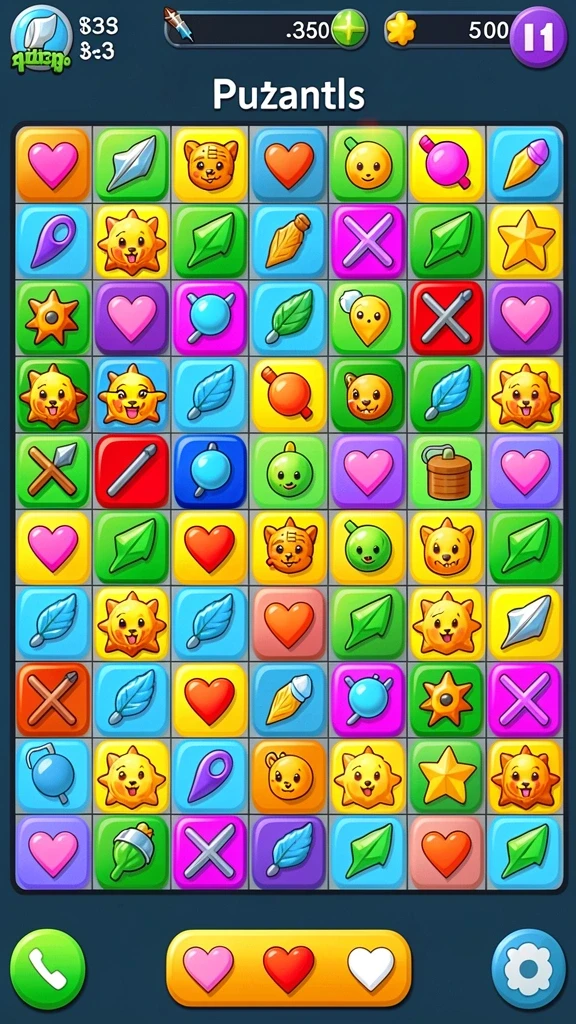Tap the brown basket tile
This screenshot has height=1024, width=576.
[x=448, y=471]
